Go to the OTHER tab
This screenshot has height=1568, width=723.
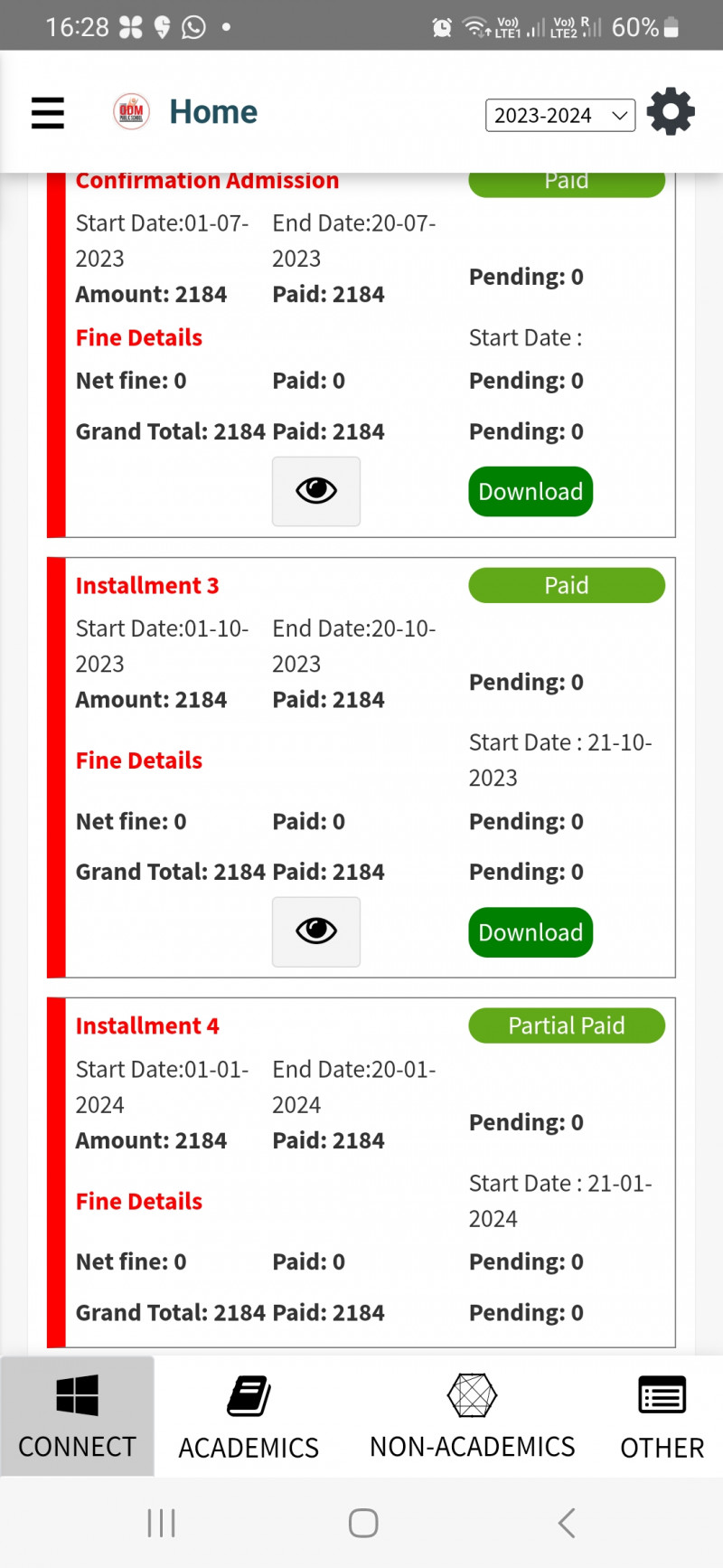tap(662, 1416)
